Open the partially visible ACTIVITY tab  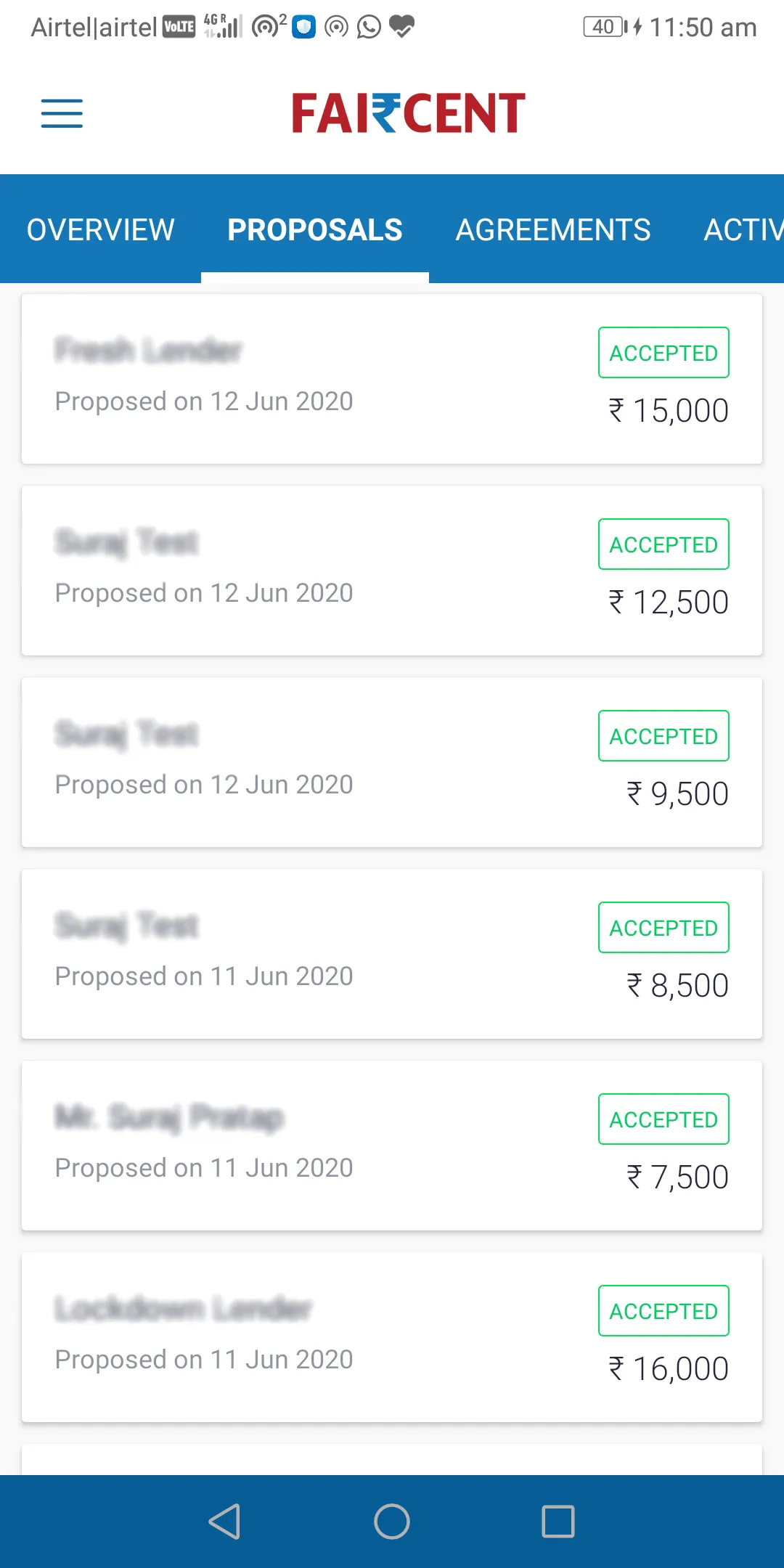pyautogui.click(x=748, y=229)
